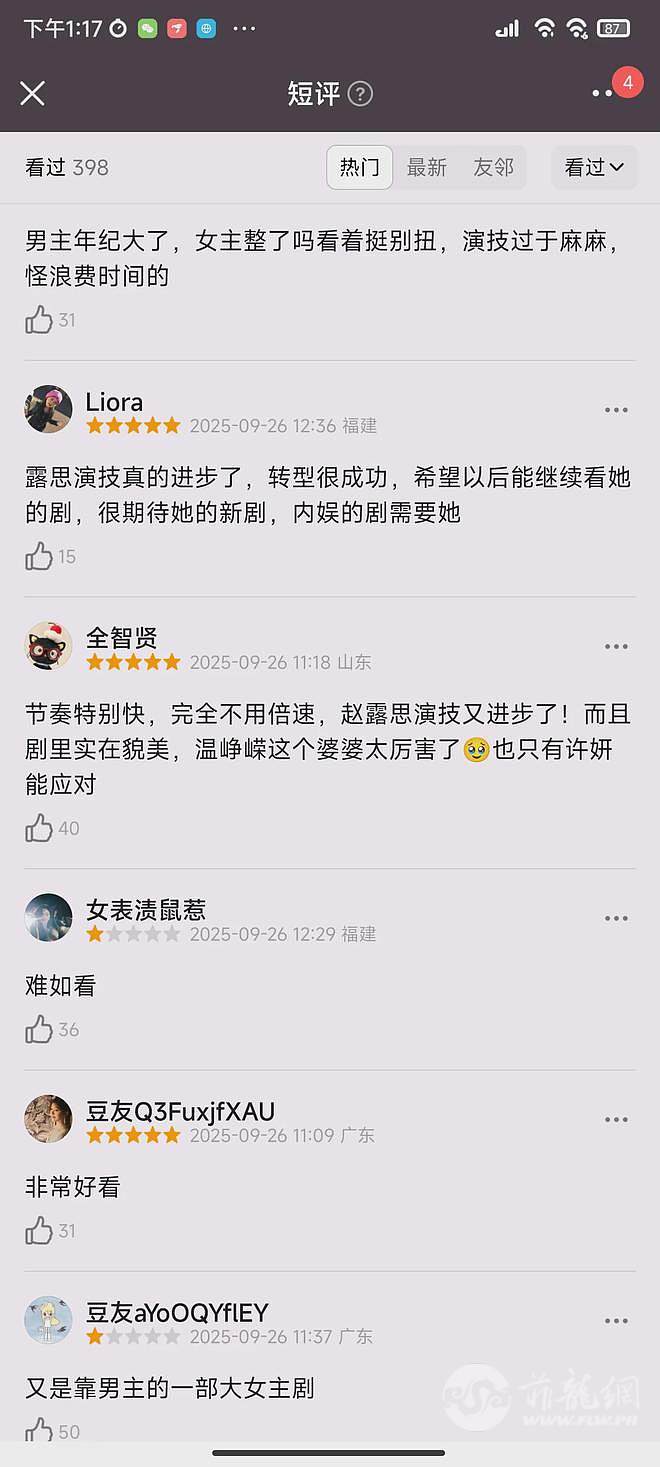The width and height of the screenshot is (660, 1467).
Task: Open the top-right overflow menu
Action: coord(603,93)
